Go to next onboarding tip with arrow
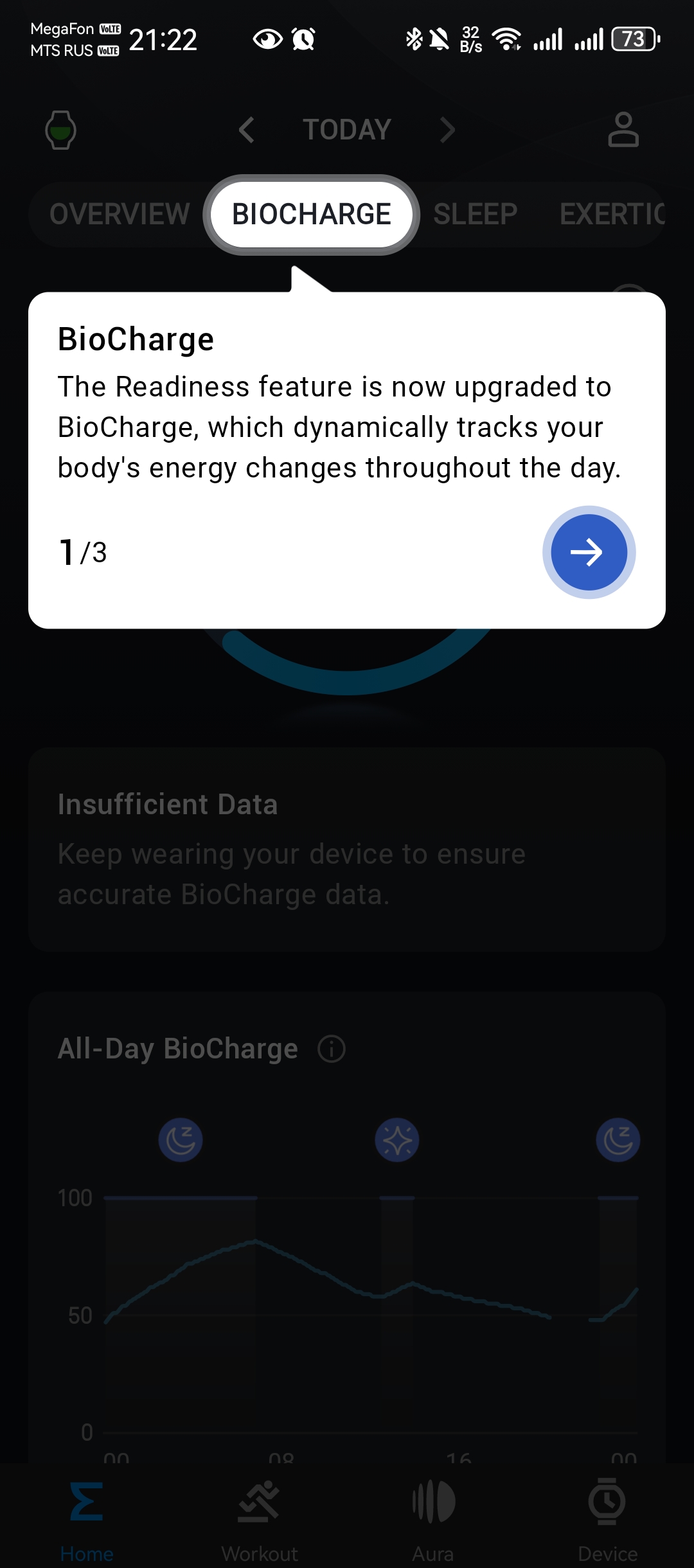Image resolution: width=694 pixels, height=1568 pixels. [589, 552]
